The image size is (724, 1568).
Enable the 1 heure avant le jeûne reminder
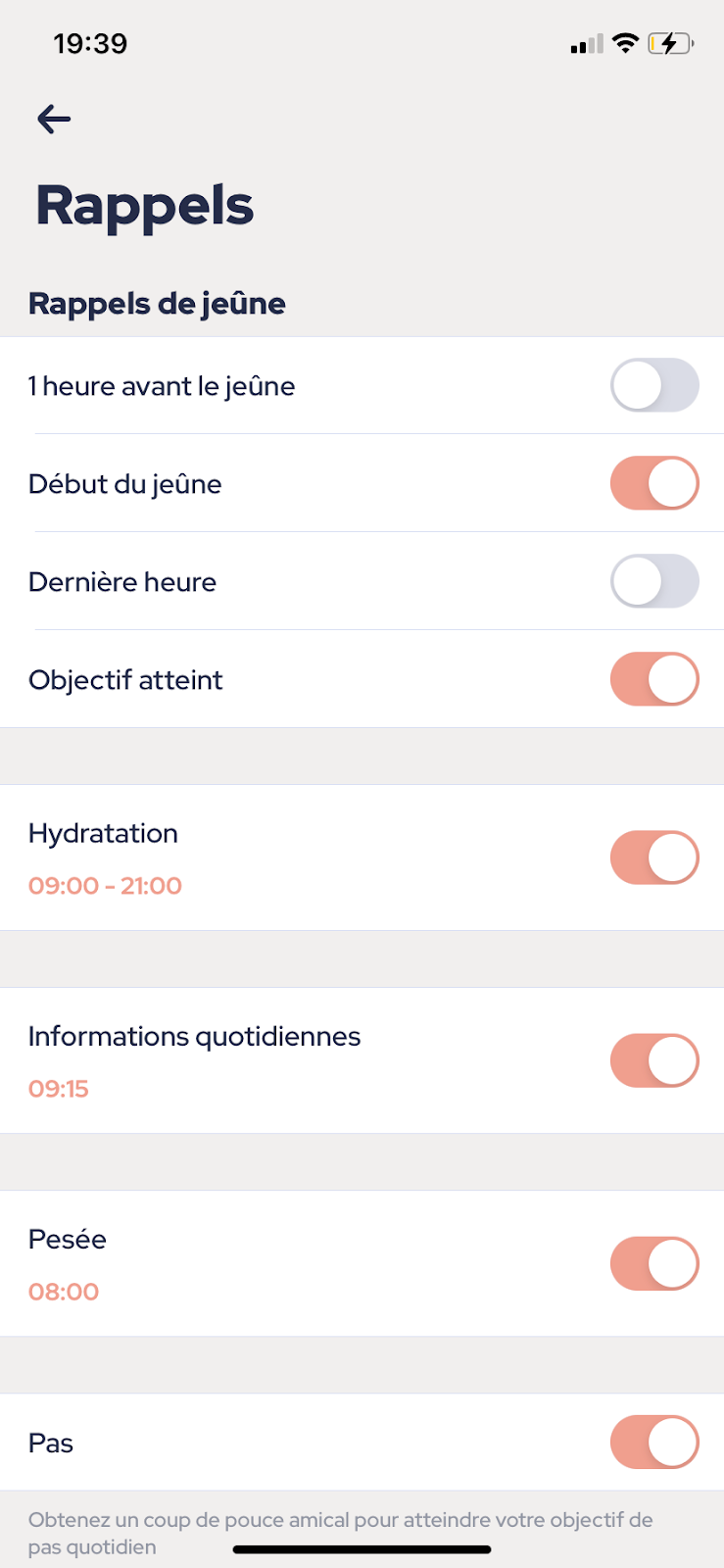click(x=654, y=385)
